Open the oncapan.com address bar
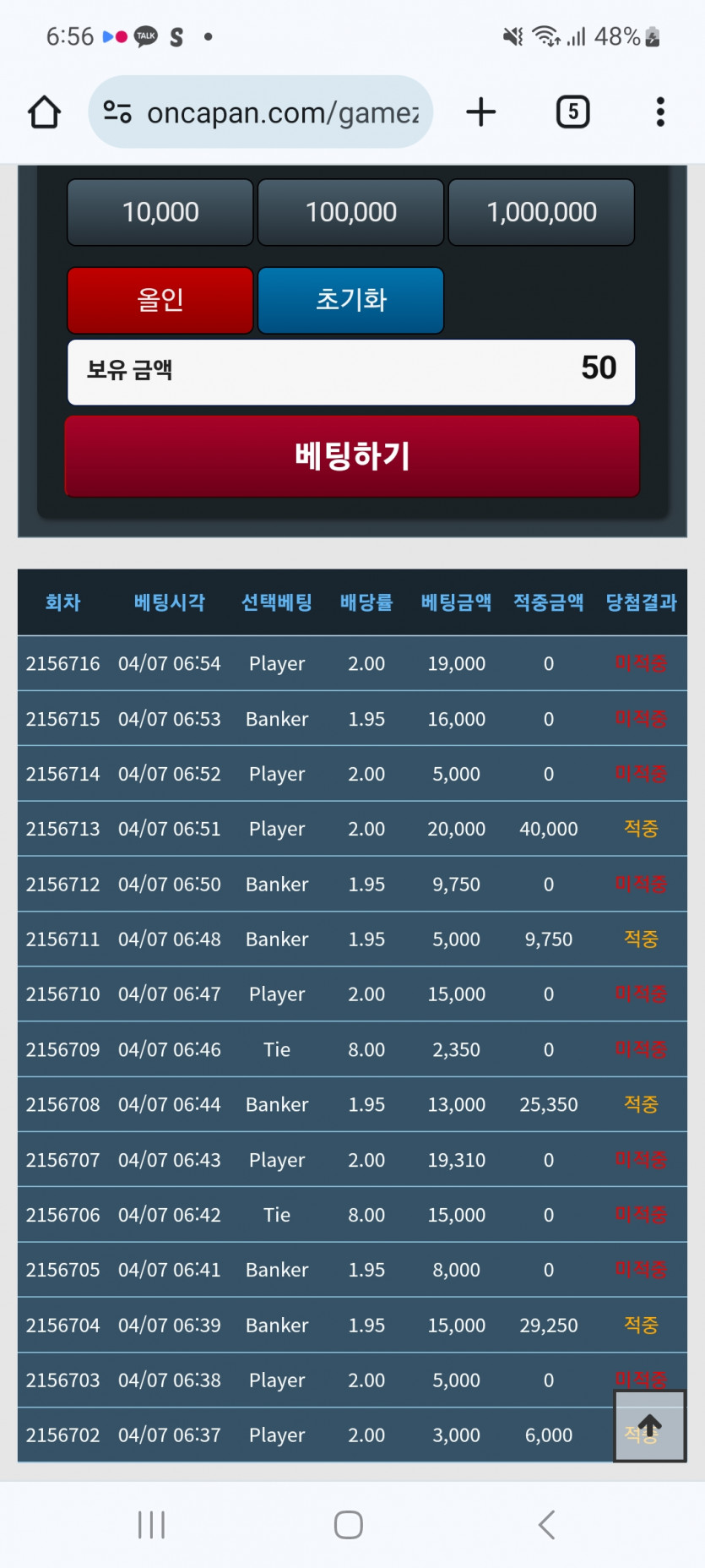The width and height of the screenshot is (705, 1568). [262, 112]
